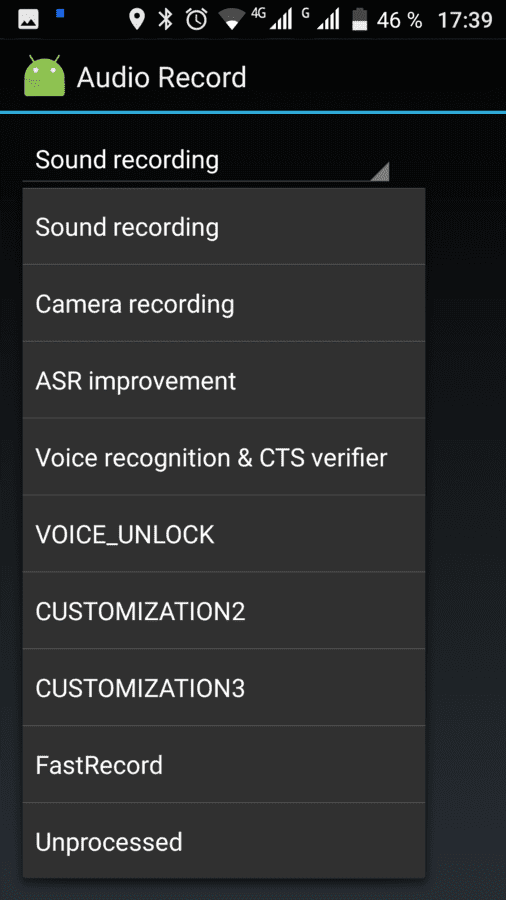Choose the FastRecord option
506x900 pixels.
point(224,765)
